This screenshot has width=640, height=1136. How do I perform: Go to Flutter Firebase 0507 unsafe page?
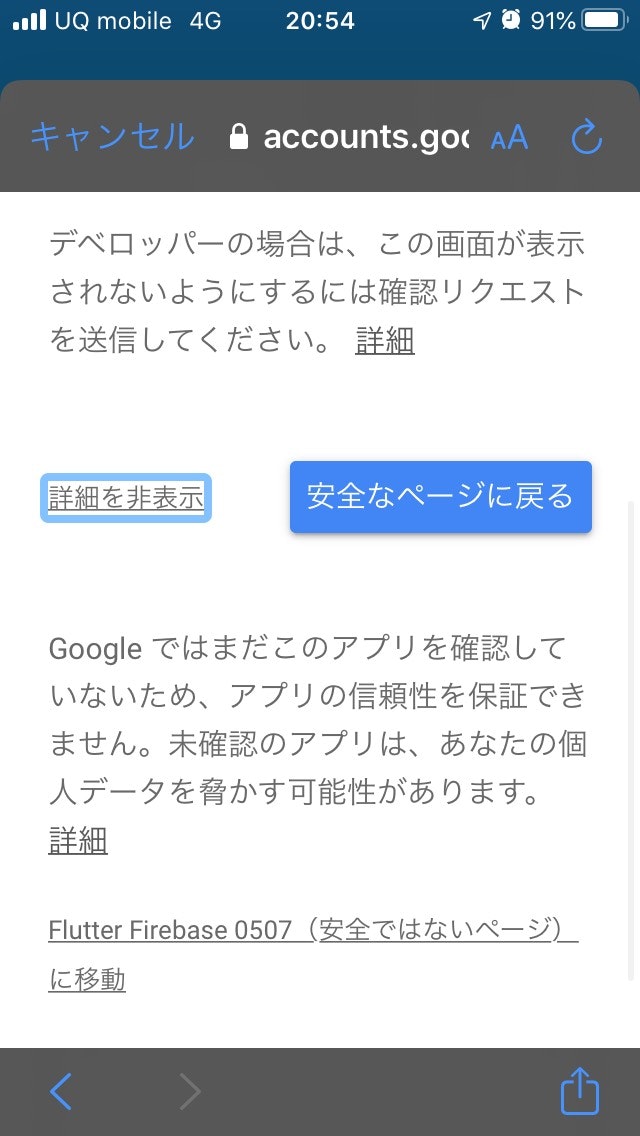click(x=313, y=931)
